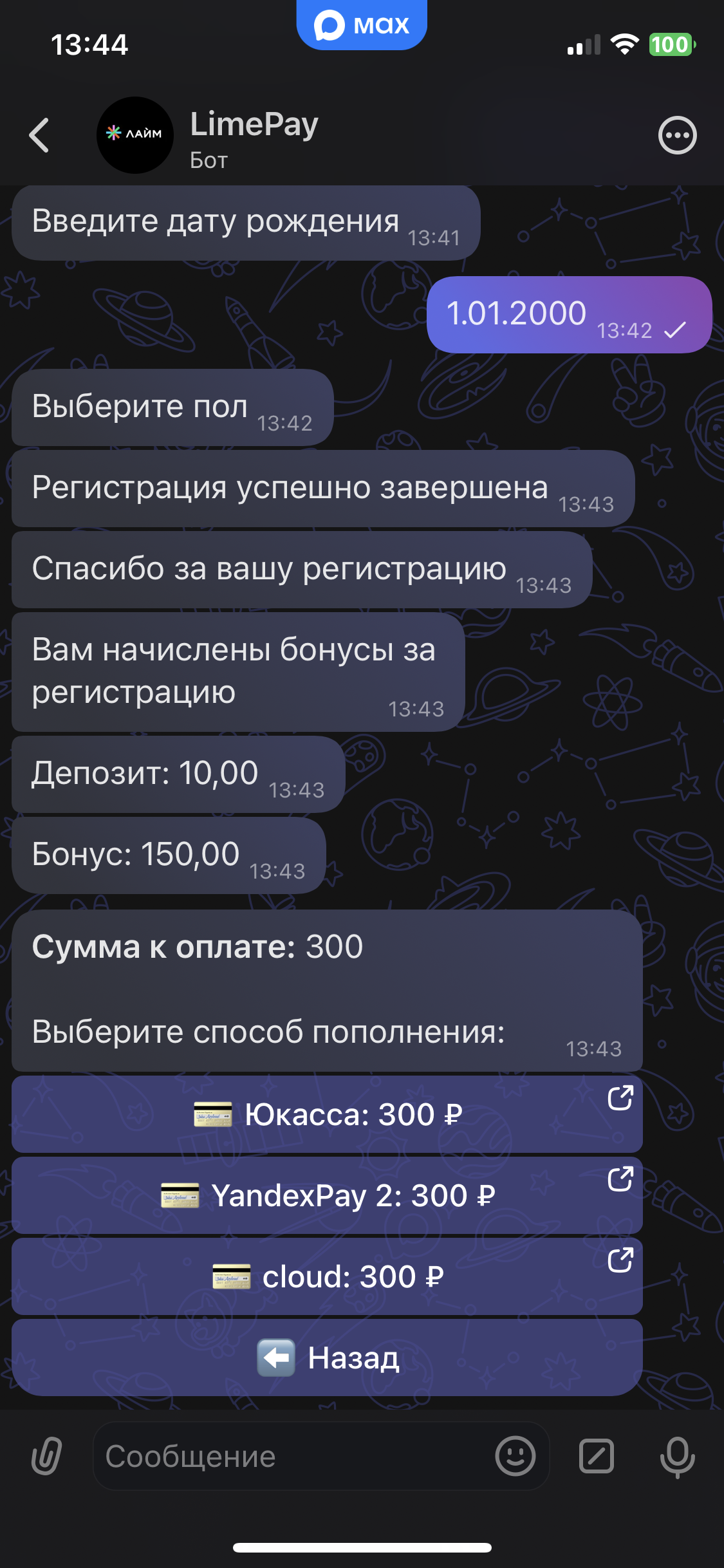Open the chat options menu
Image resolution: width=724 pixels, height=1568 pixels.
point(677,135)
